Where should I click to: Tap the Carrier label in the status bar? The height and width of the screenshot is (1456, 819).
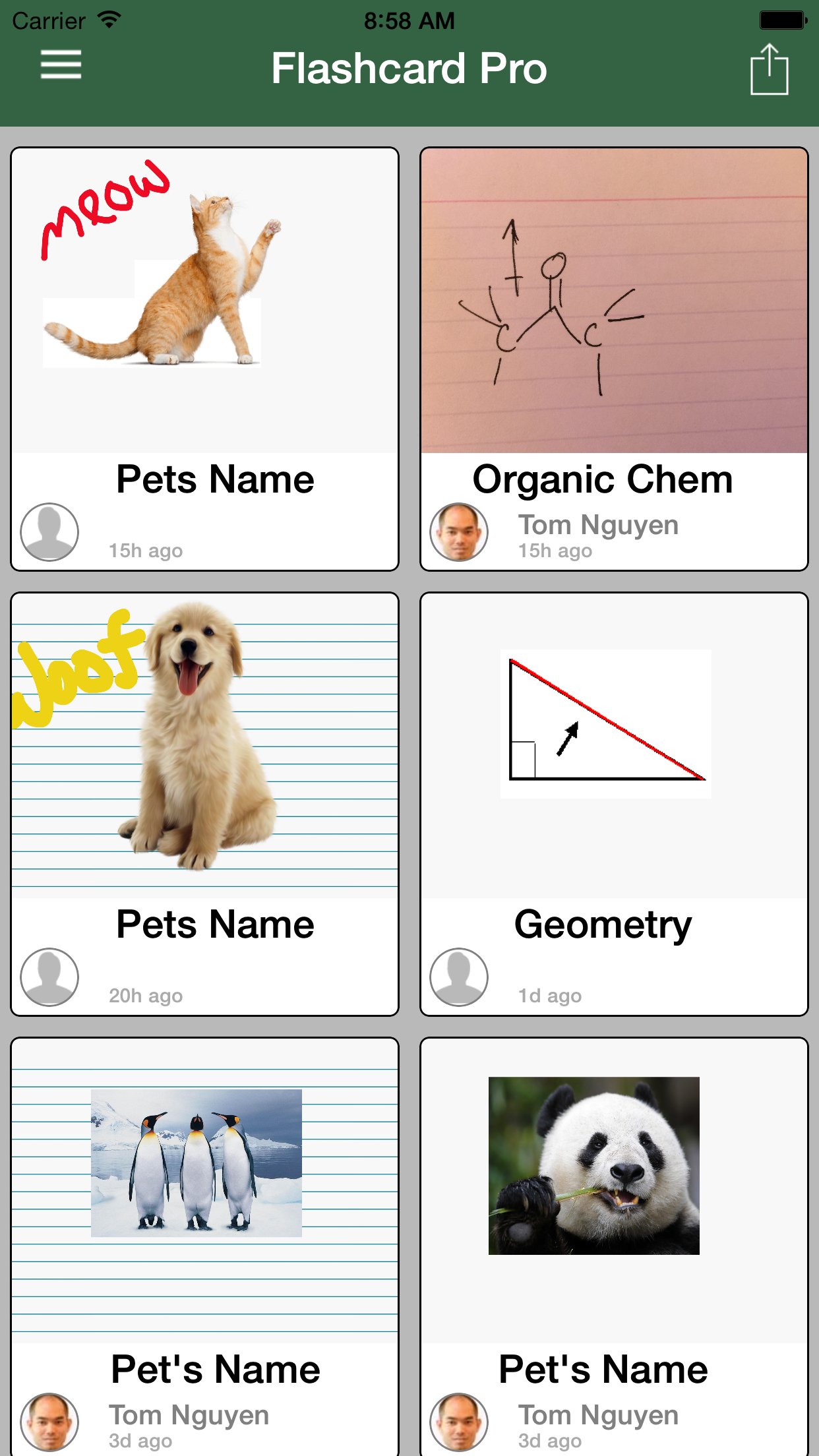49,20
